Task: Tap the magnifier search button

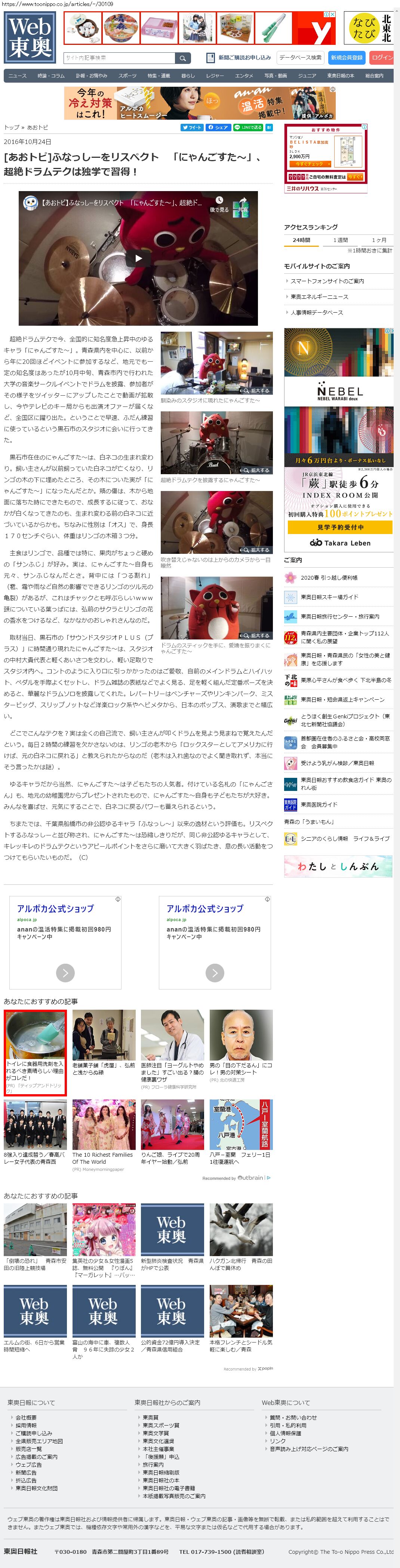Action: (183, 58)
